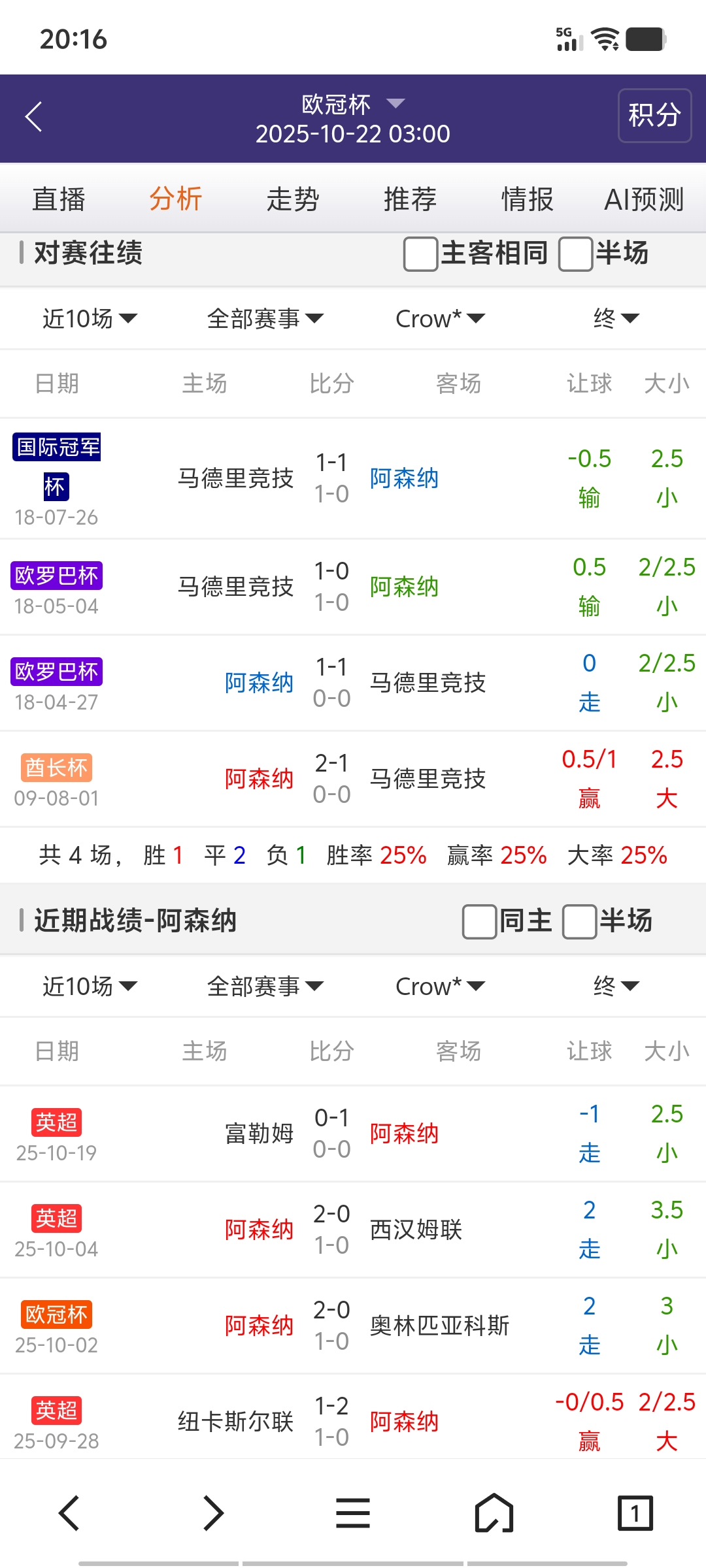Open the 积分 standings button
Viewport: 706px width, 1568px height.
(654, 116)
